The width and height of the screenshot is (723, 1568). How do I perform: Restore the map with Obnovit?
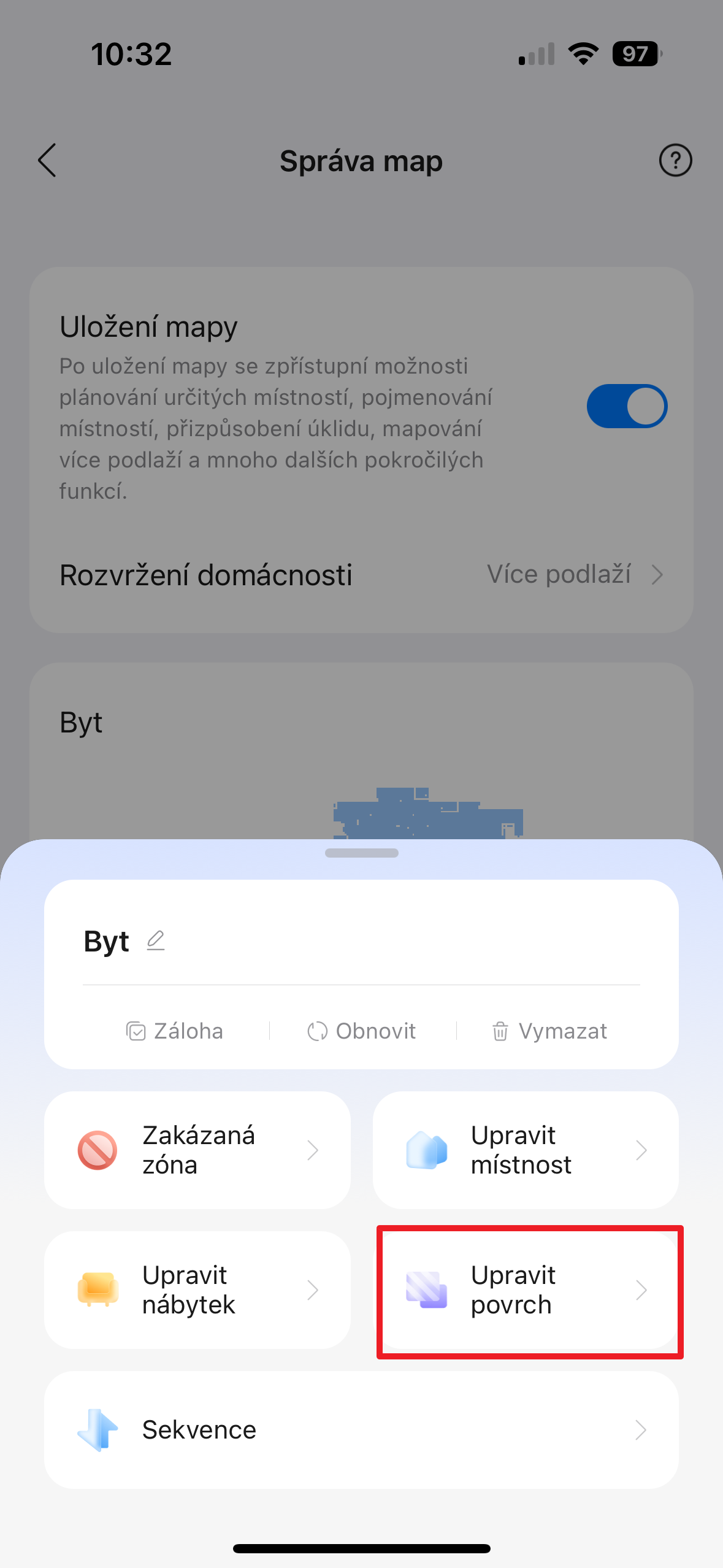[x=362, y=1031]
